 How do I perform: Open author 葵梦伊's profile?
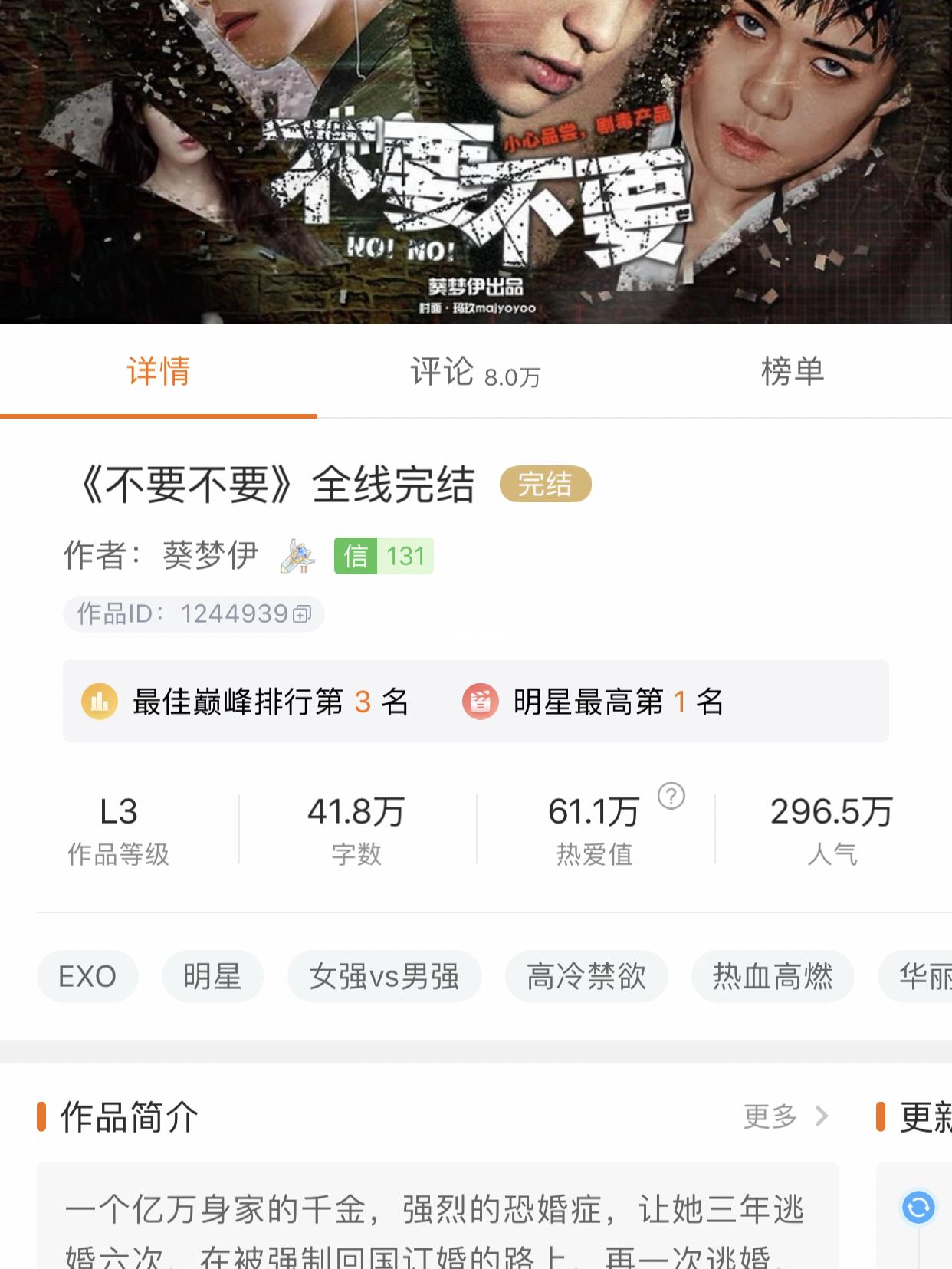pos(210,556)
